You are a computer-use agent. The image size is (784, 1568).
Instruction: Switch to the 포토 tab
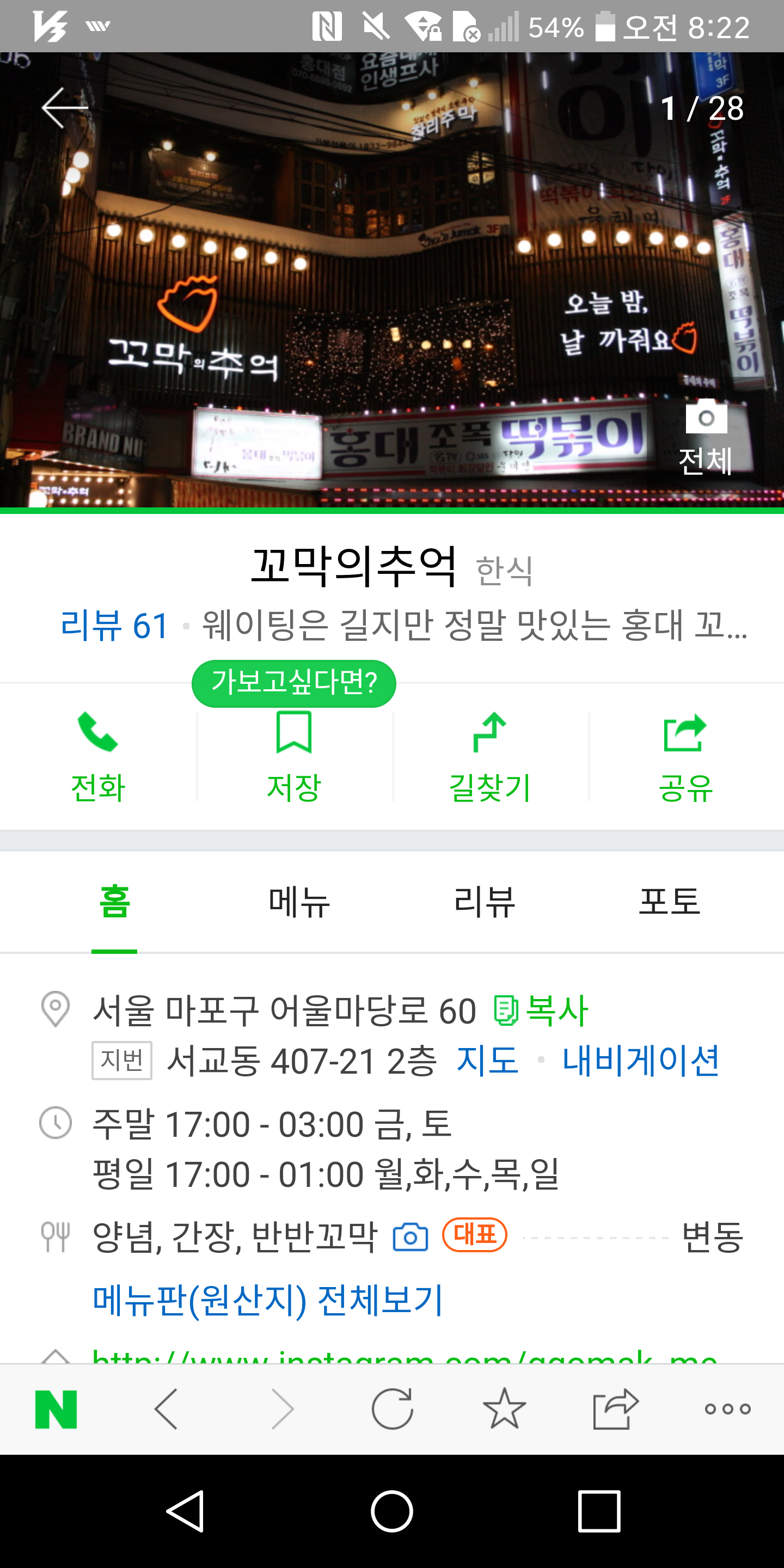click(x=669, y=902)
